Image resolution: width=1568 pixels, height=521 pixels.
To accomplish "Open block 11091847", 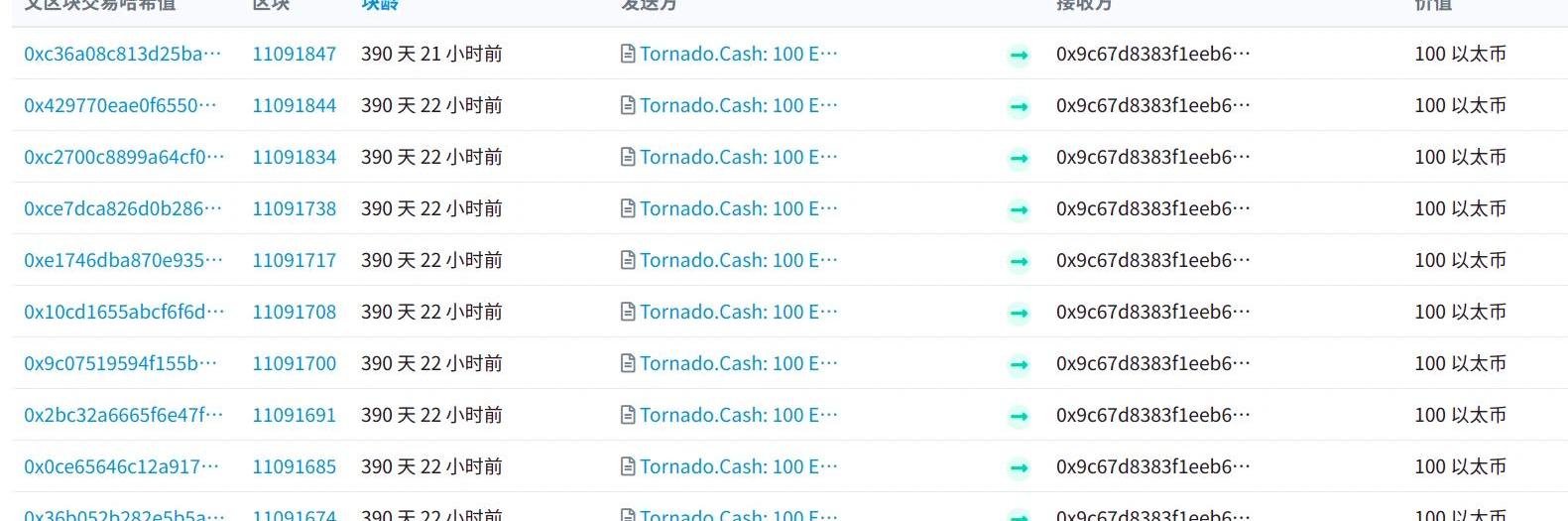I will 294,54.
